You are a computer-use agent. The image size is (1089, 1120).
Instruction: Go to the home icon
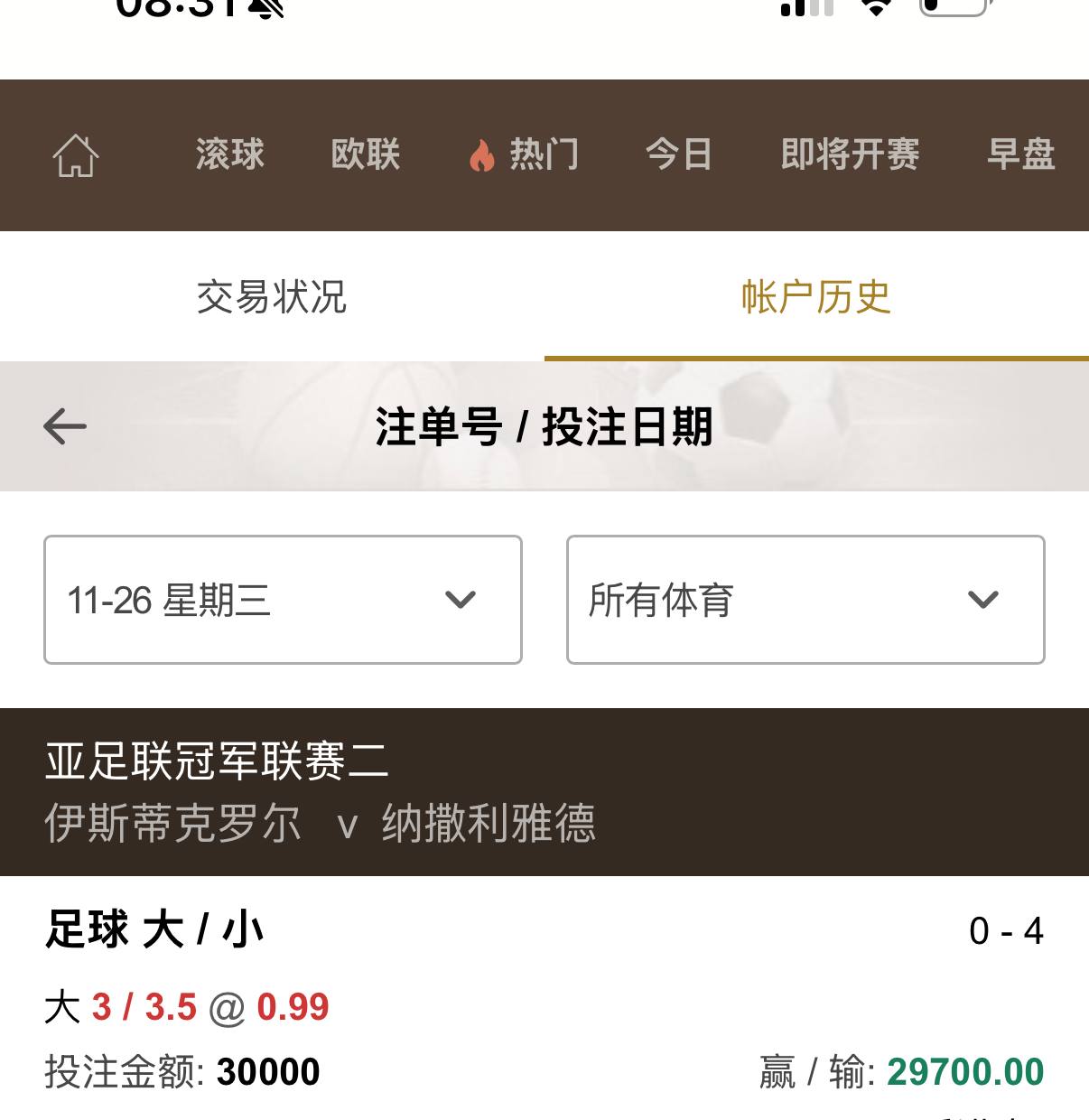(x=76, y=155)
